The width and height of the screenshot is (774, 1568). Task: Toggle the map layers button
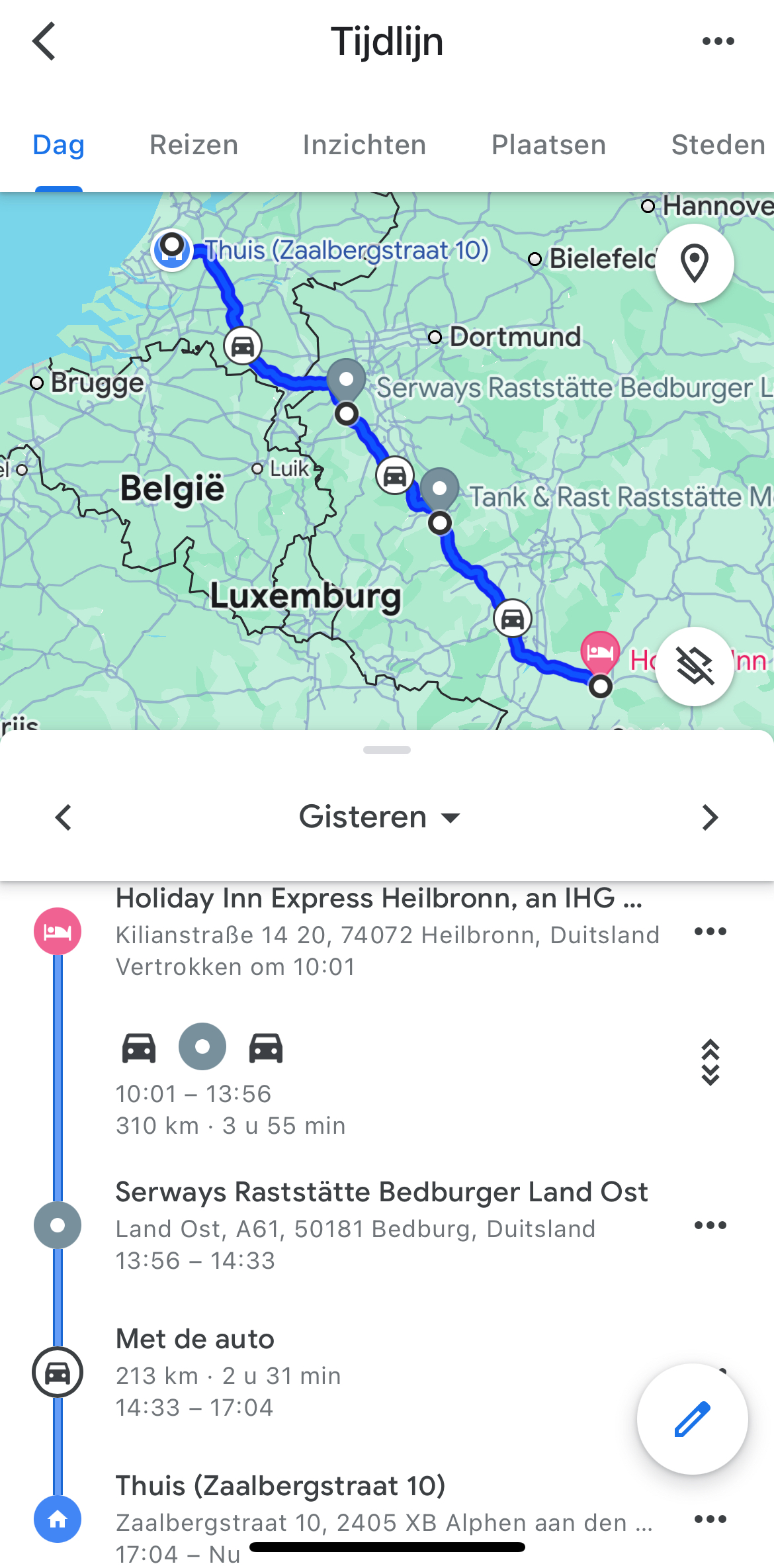[694, 666]
